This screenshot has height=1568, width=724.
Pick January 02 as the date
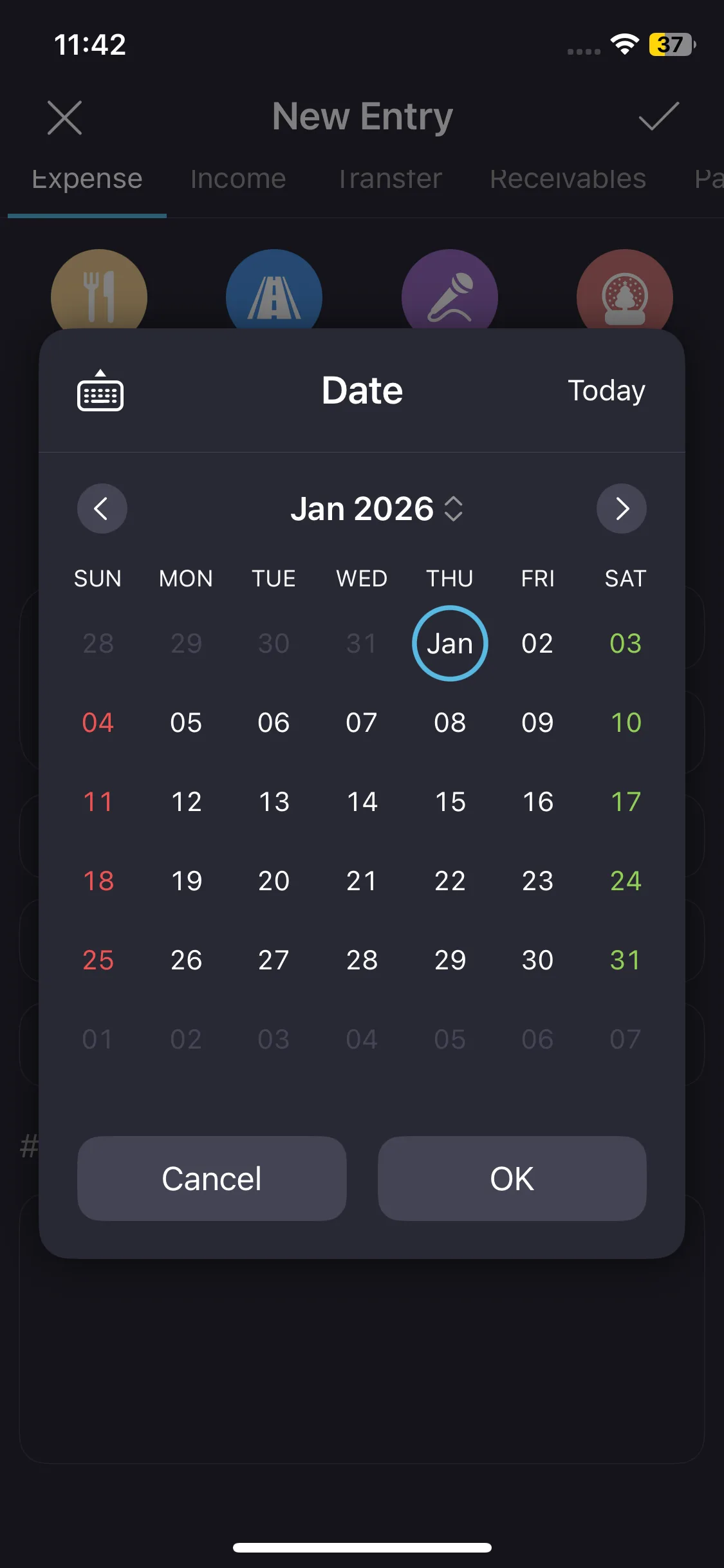[537, 644]
